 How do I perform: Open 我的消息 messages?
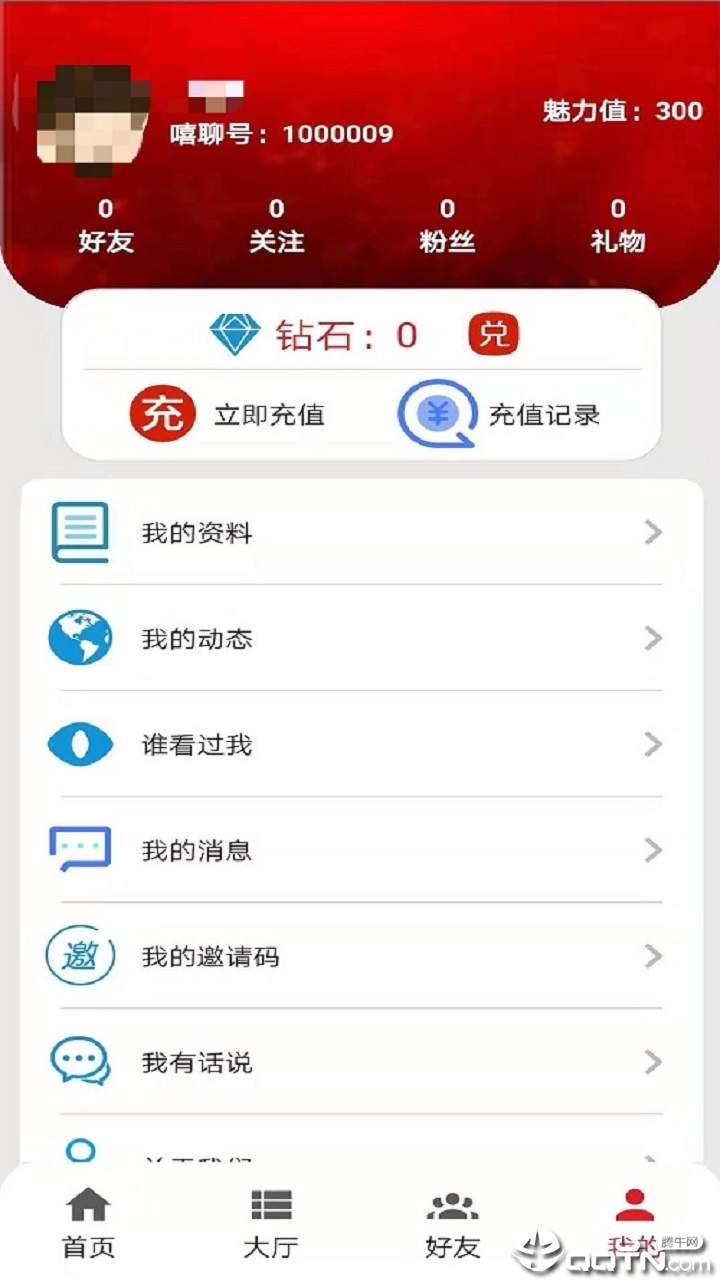[360, 851]
